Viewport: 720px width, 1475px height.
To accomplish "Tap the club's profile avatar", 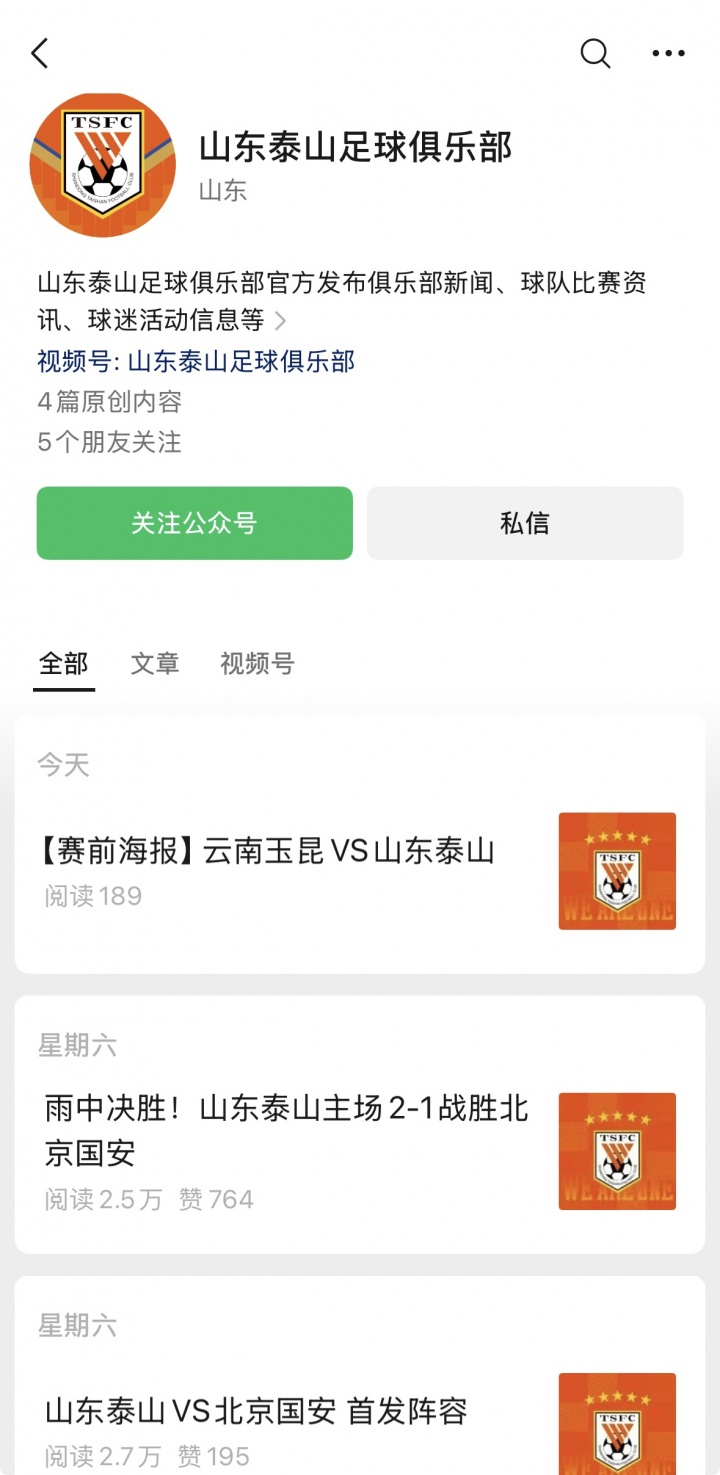I will click(x=102, y=164).
